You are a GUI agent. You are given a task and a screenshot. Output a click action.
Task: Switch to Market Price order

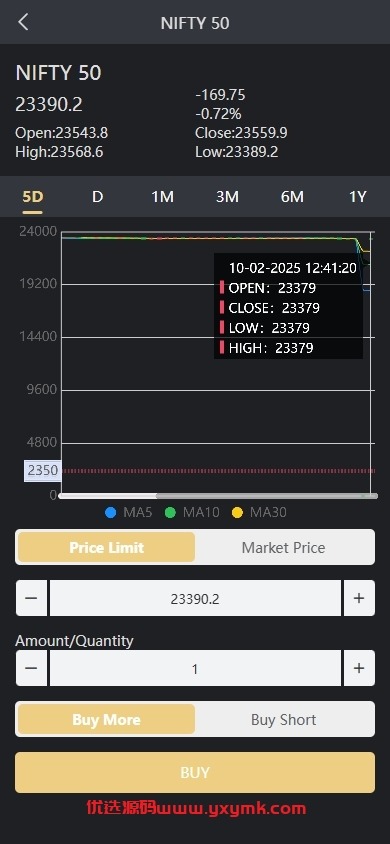point(283,547)
